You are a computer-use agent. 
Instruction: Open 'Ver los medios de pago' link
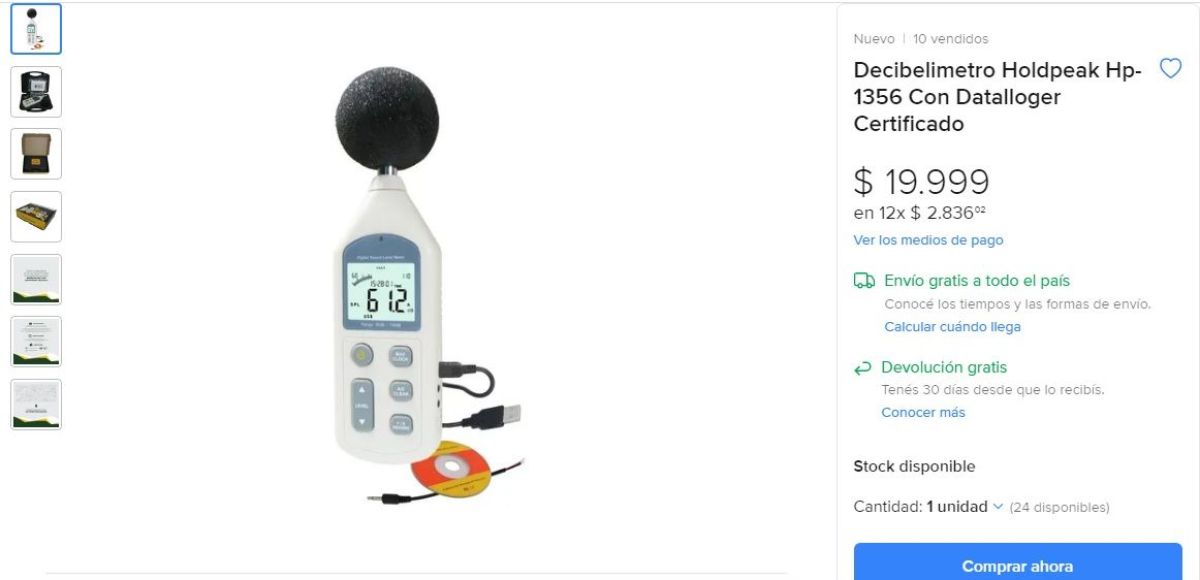pyautogui.click(x=928, y=240)
